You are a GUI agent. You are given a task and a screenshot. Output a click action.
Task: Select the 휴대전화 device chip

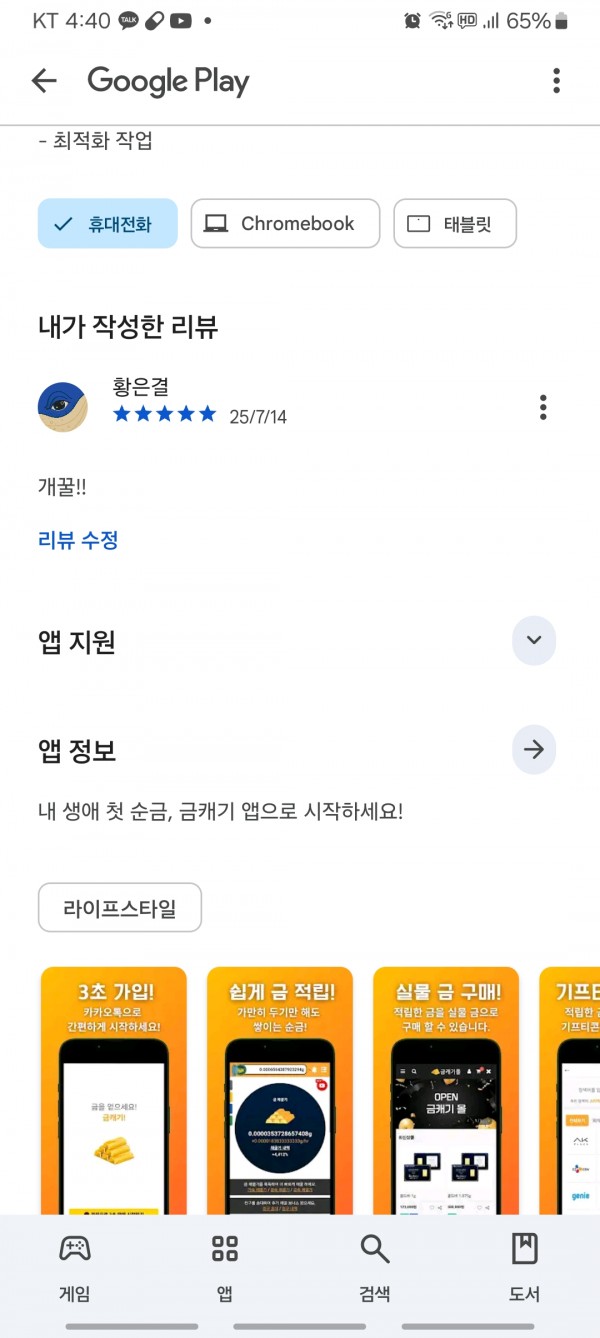click(x=108, y=223)
